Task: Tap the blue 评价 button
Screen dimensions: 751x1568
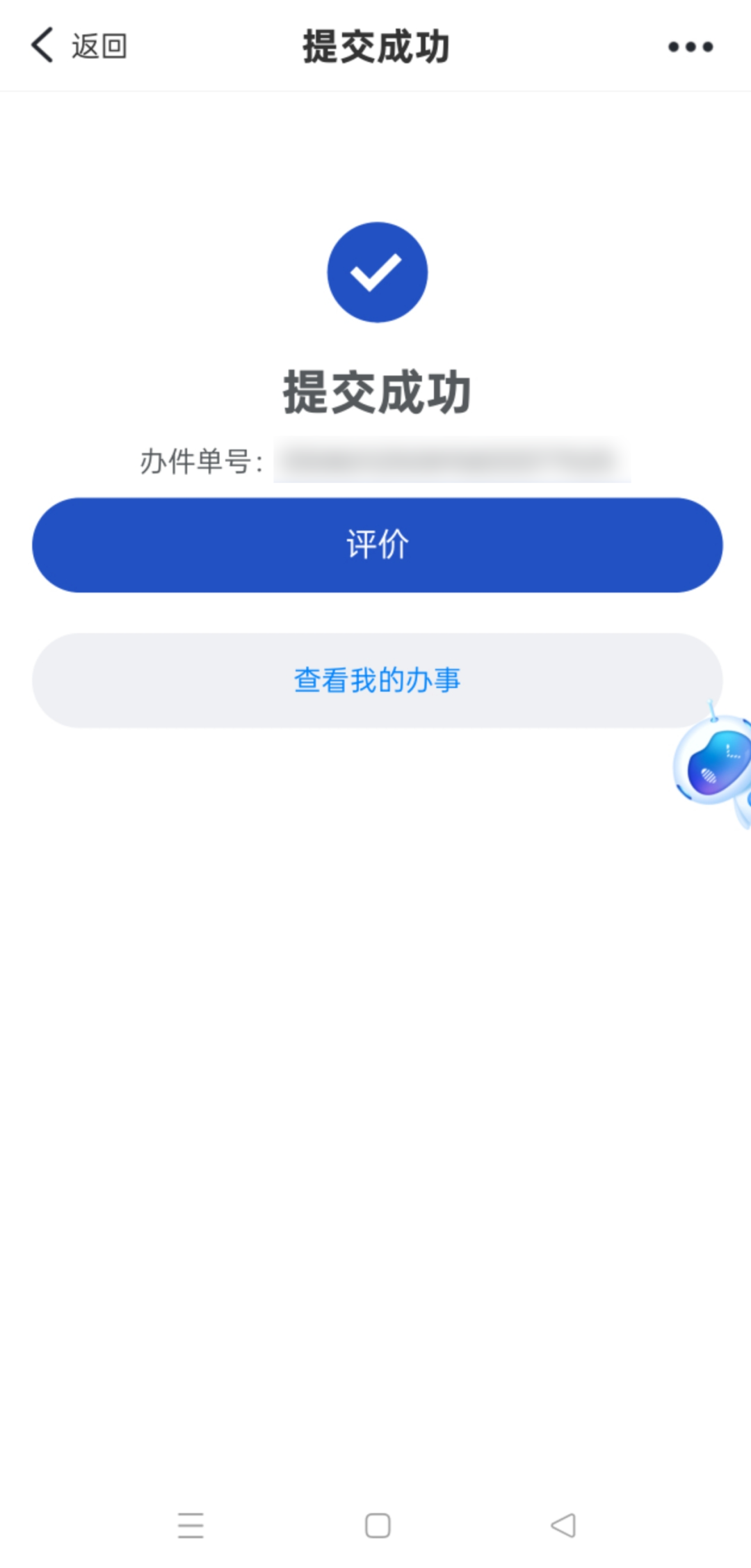Action: point(377,545)
